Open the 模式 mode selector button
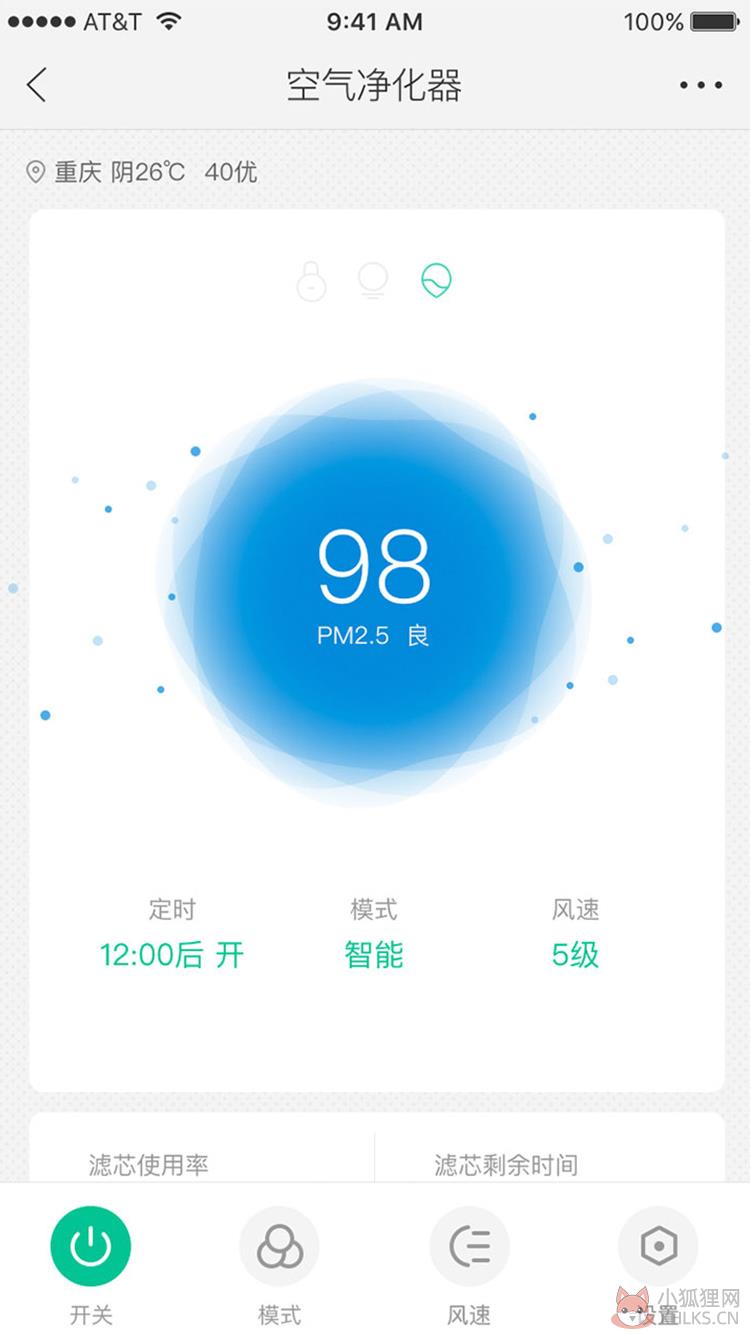The image size is (750, 1334). click(x=279, y=1246)
